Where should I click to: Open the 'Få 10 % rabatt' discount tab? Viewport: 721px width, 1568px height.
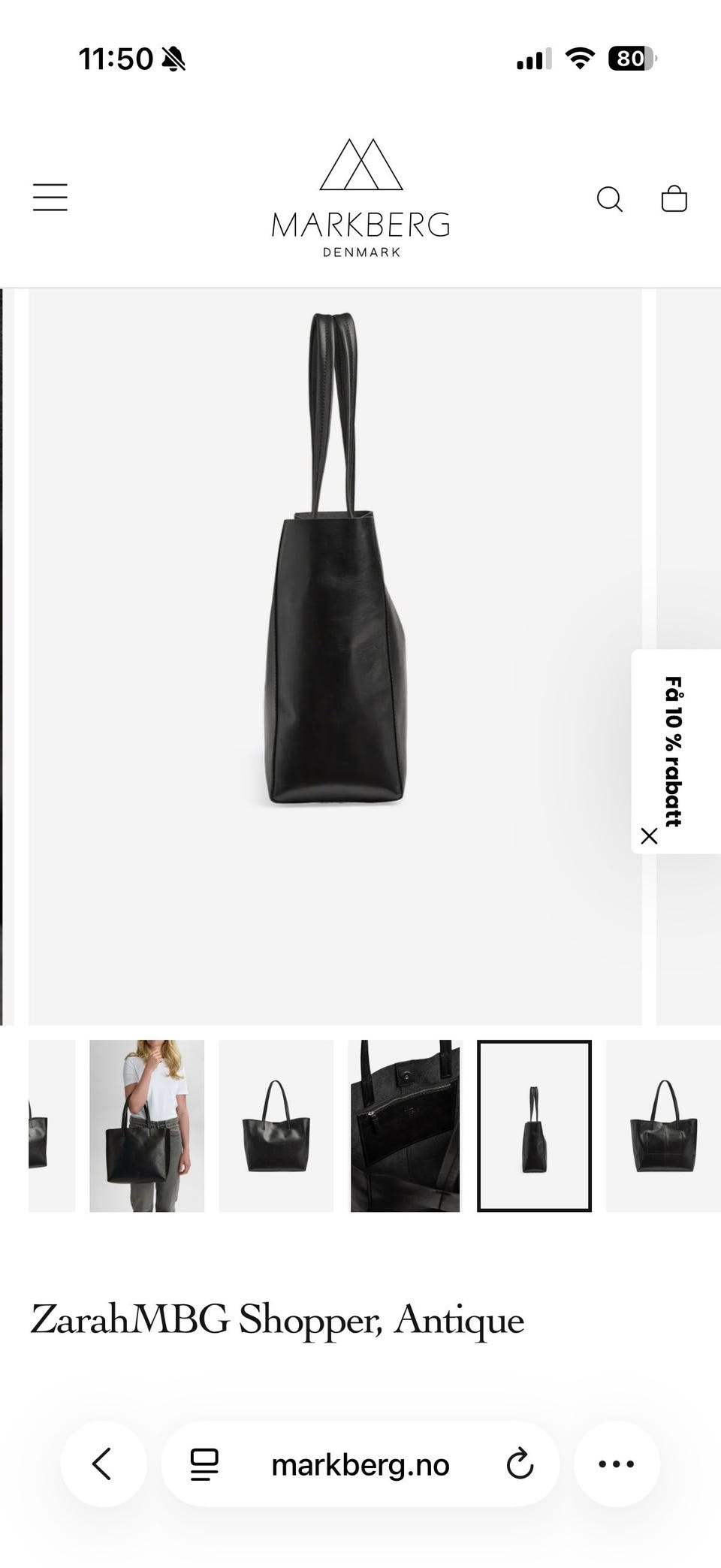pyautogui.click(x=674, y=751)
